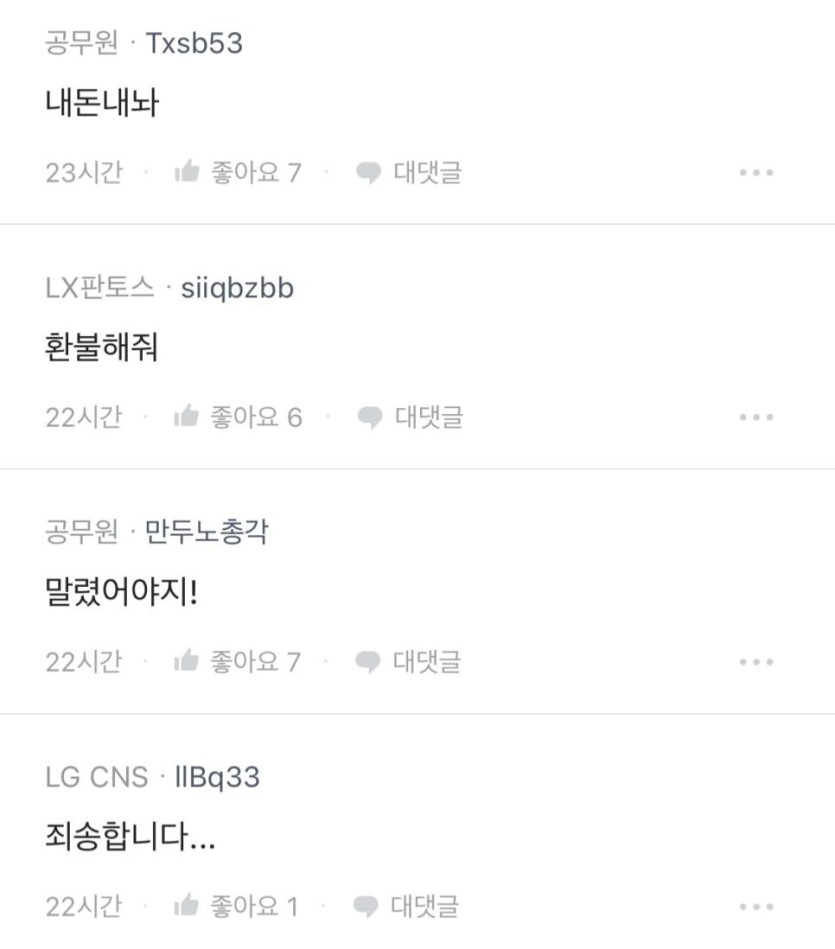Screen dimensions: 835x949
Task: Like the comment by llBq33
Action: [x=237, y=907]
